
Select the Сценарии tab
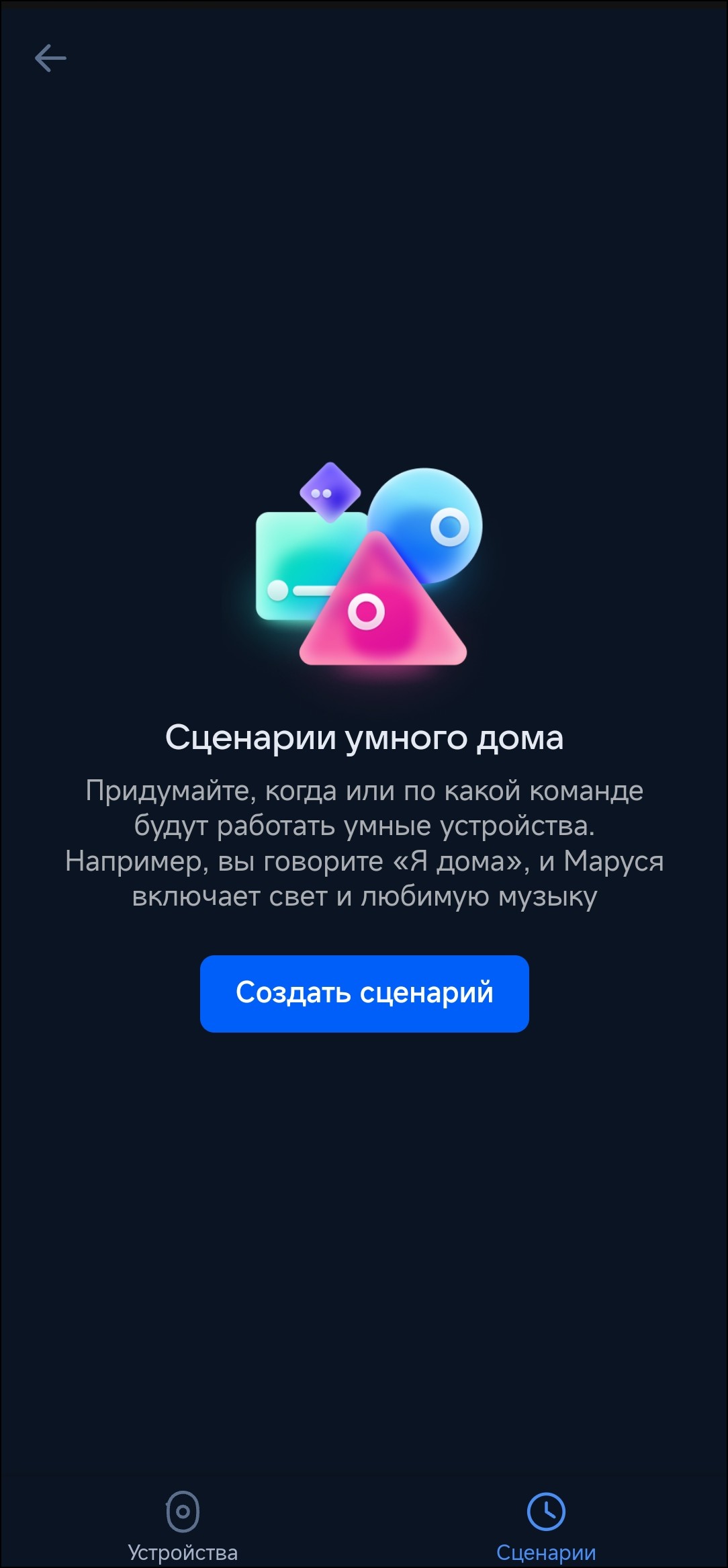[545, 1525]
